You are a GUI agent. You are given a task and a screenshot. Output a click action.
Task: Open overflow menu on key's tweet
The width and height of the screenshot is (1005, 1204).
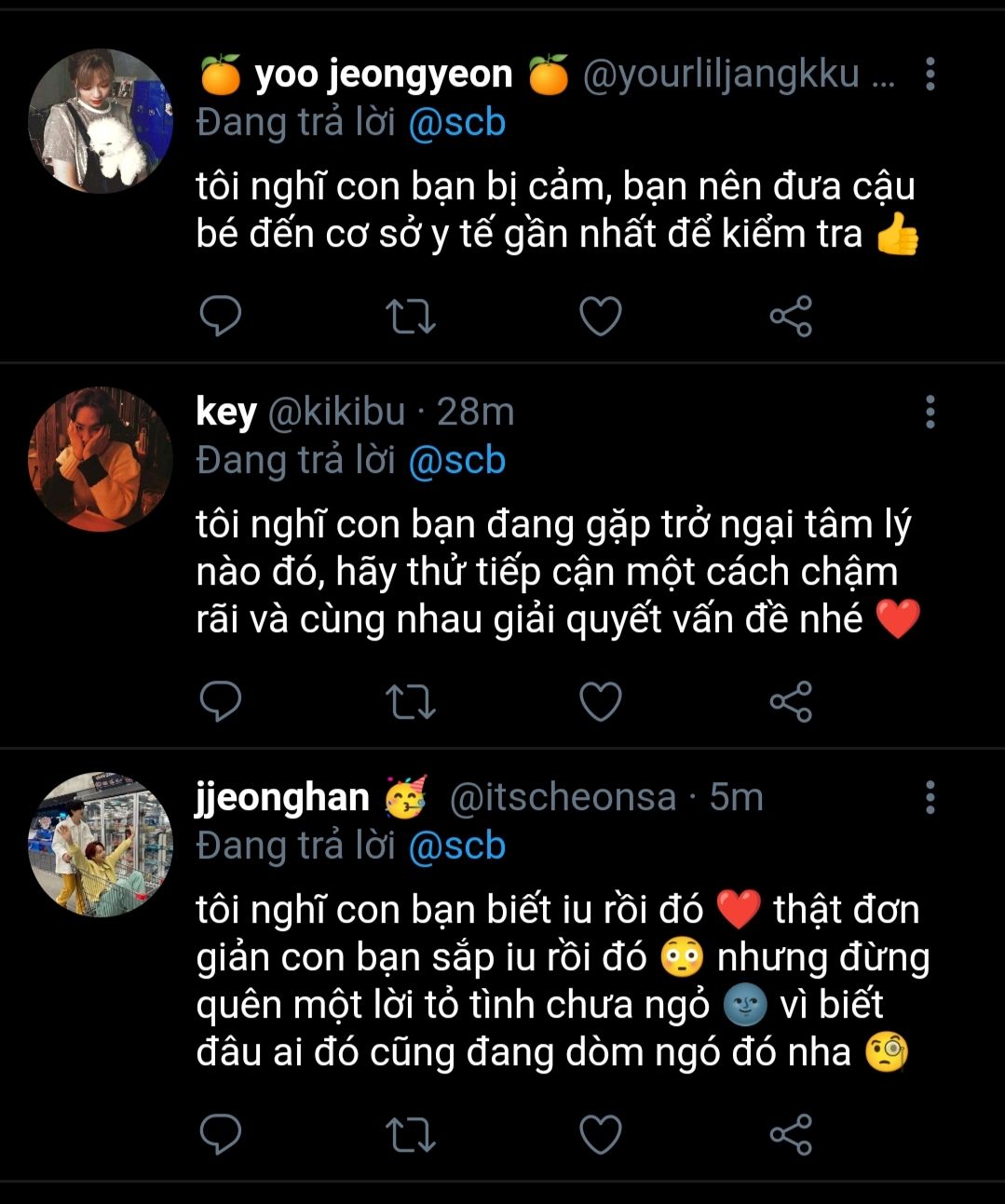(x=930, y=412)
